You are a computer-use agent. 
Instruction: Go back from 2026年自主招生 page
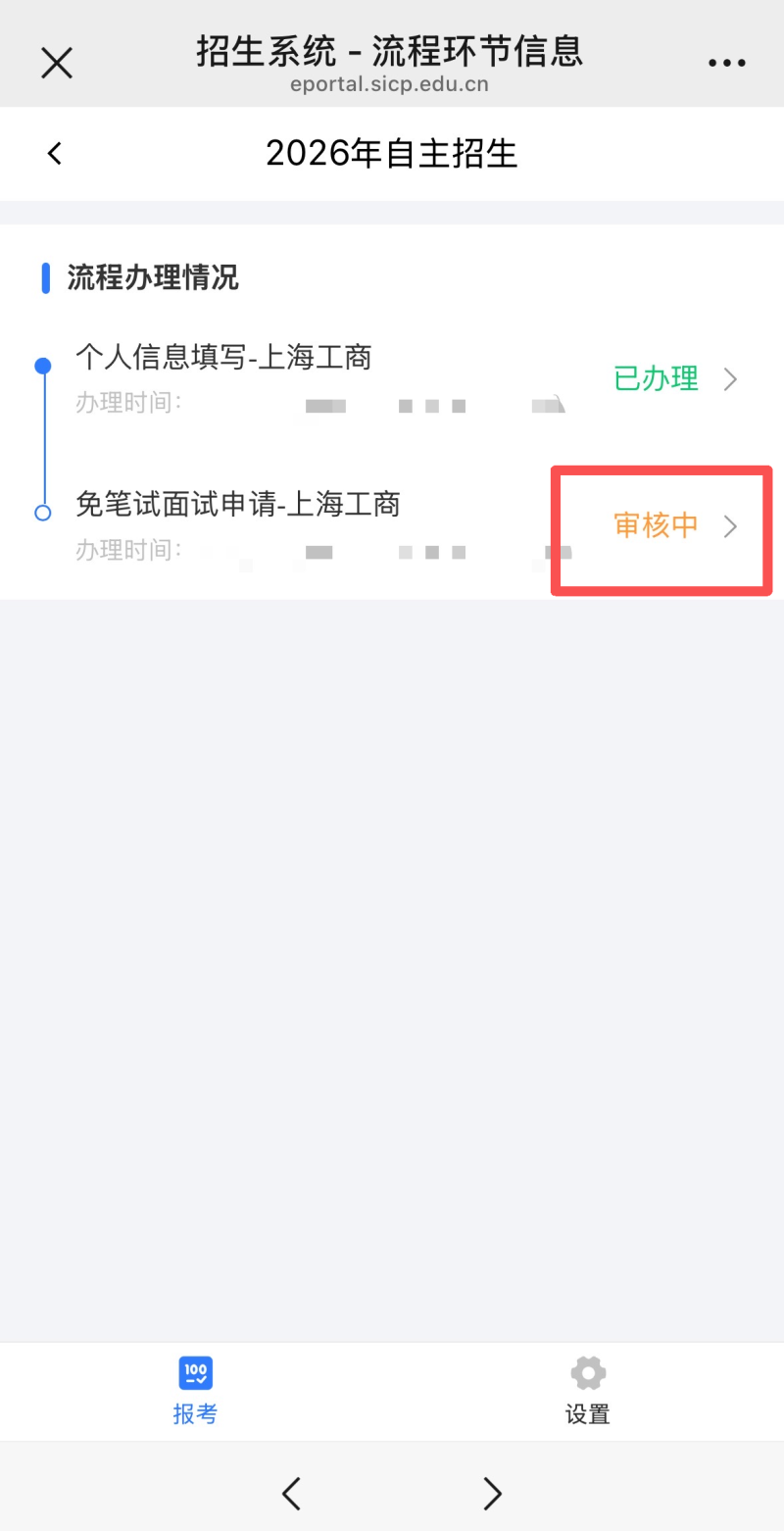pos(55,153)
